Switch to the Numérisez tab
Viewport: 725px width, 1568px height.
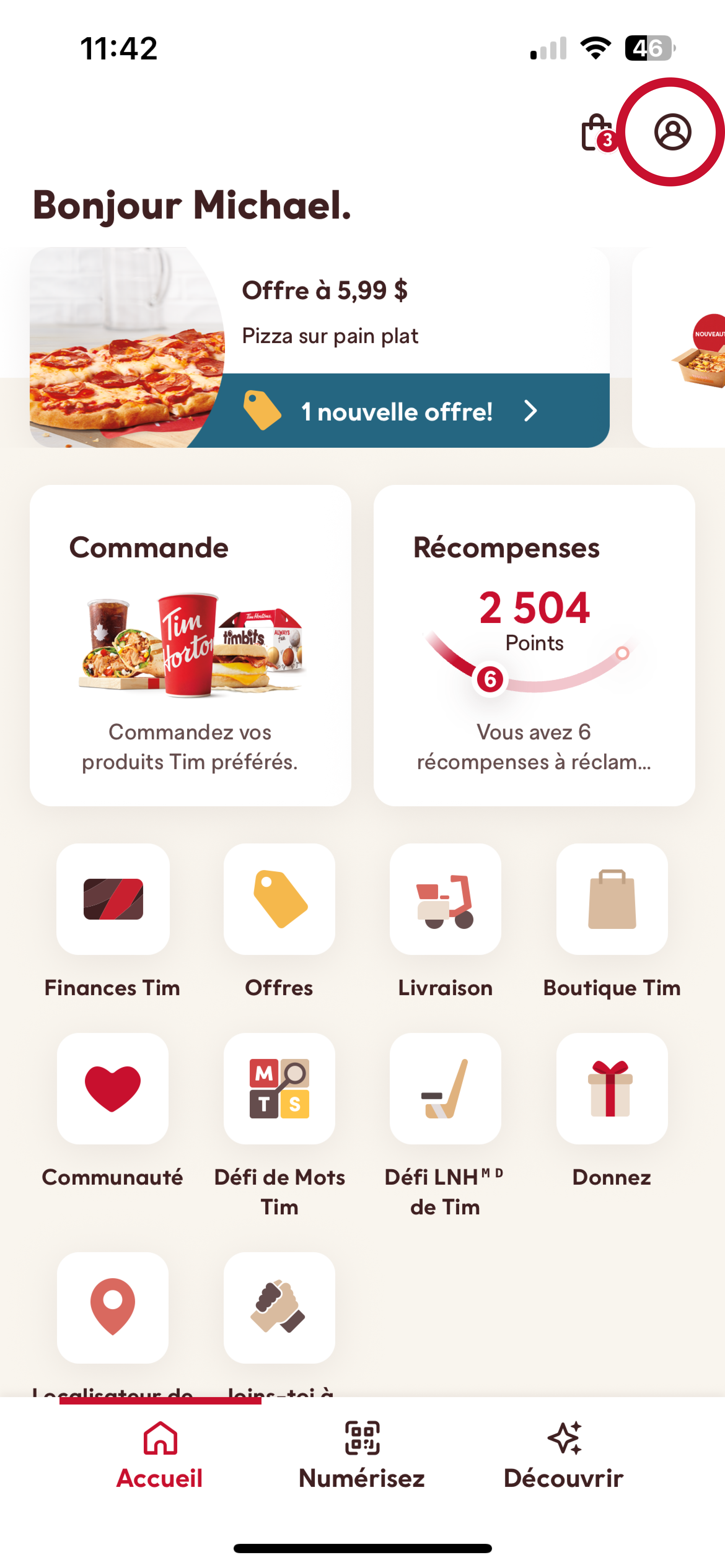coord(362,1473)
